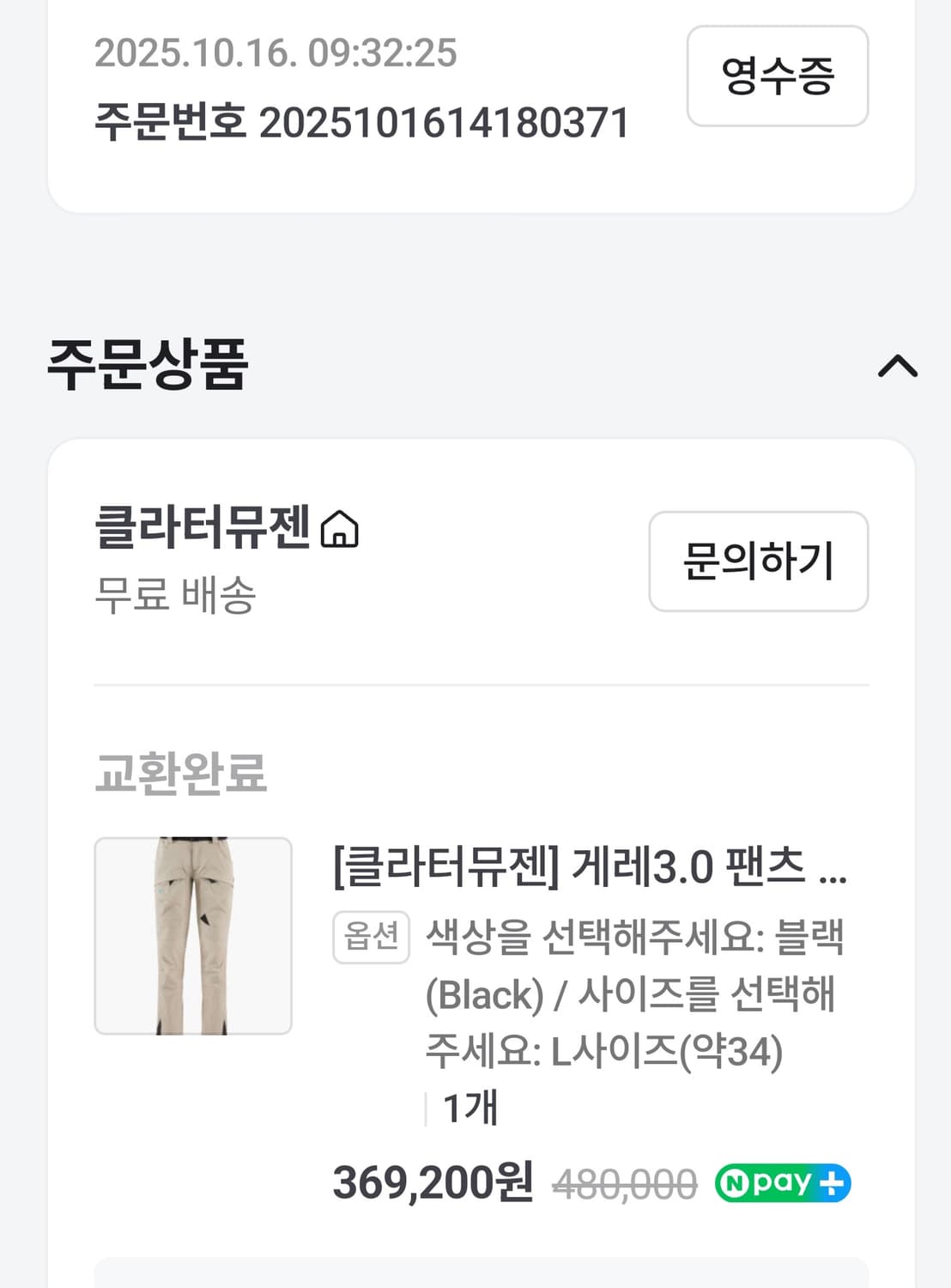Click the 옵션 option badge icon
The image size is (951, 1288).
[371, 938]
